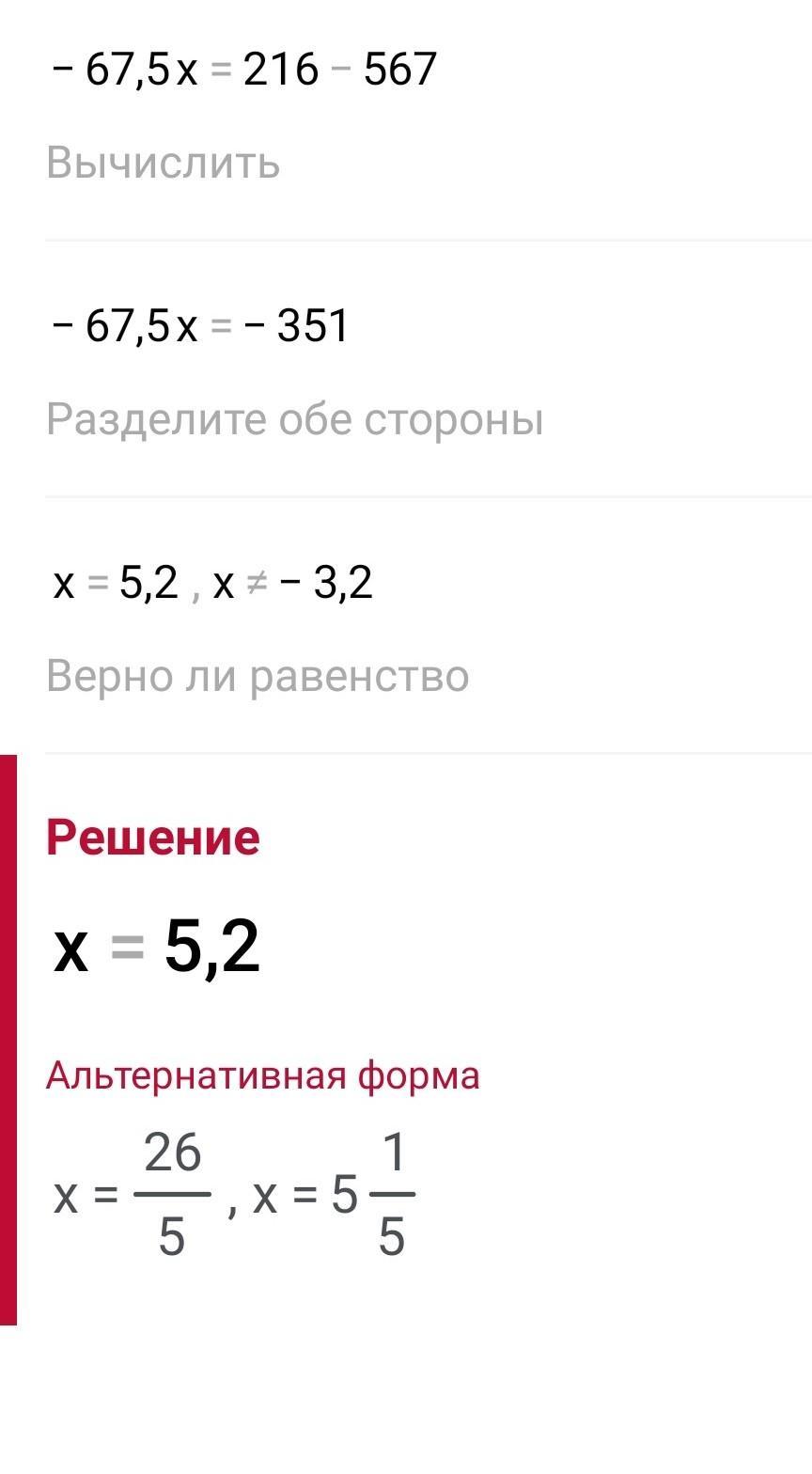Expand the 'Вычислить' step

coord(163,164)
